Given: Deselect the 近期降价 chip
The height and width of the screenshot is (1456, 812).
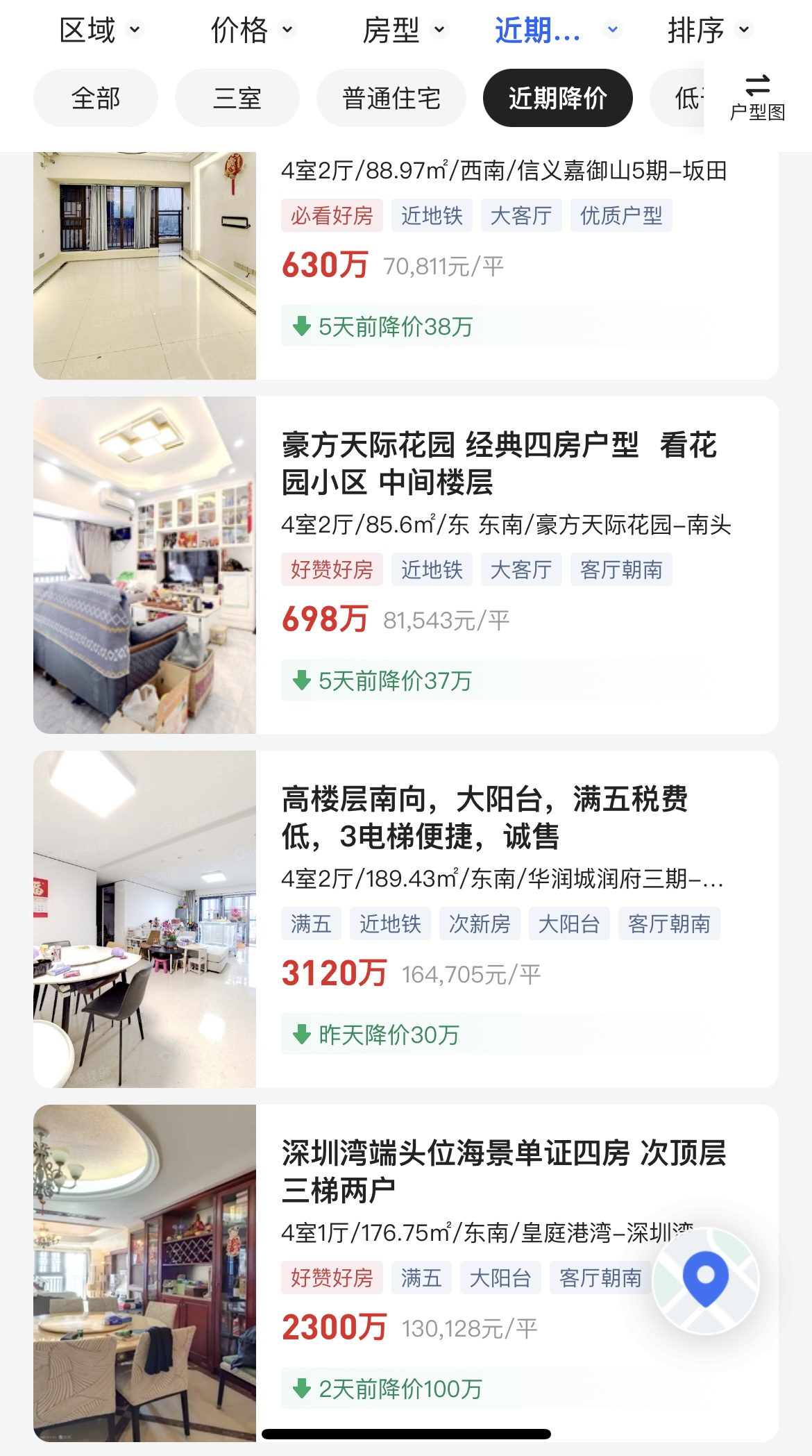Looking at the screenshot, I should point(557,98).
